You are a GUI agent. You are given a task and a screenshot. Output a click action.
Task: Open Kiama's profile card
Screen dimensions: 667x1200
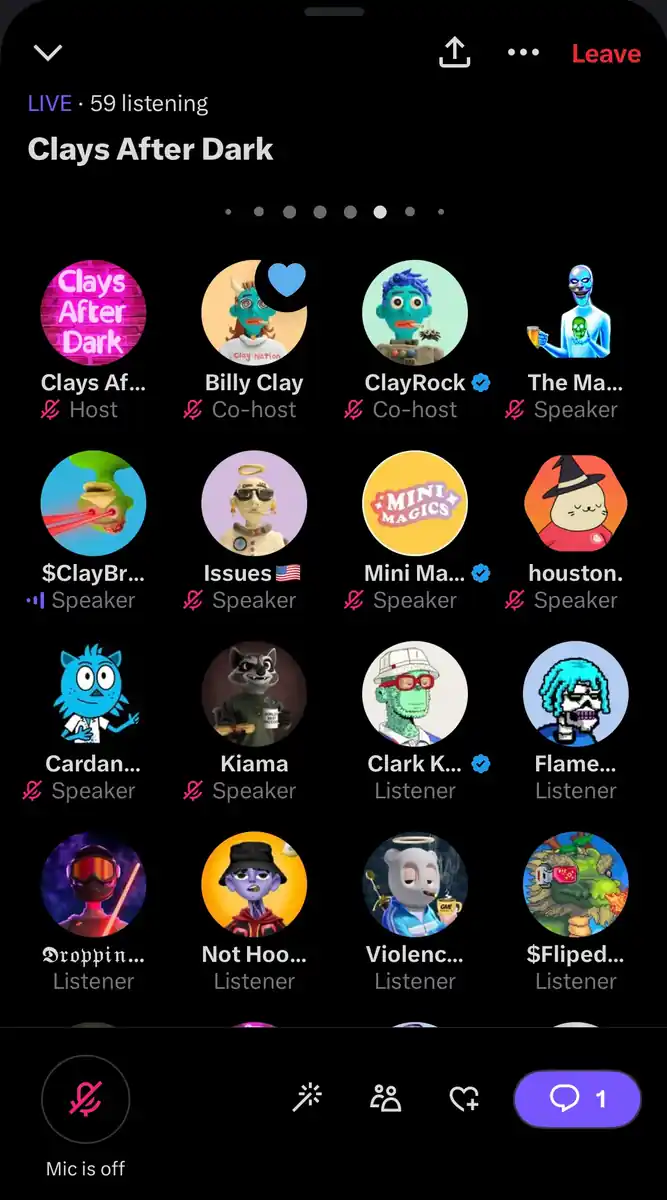(254, 694)
